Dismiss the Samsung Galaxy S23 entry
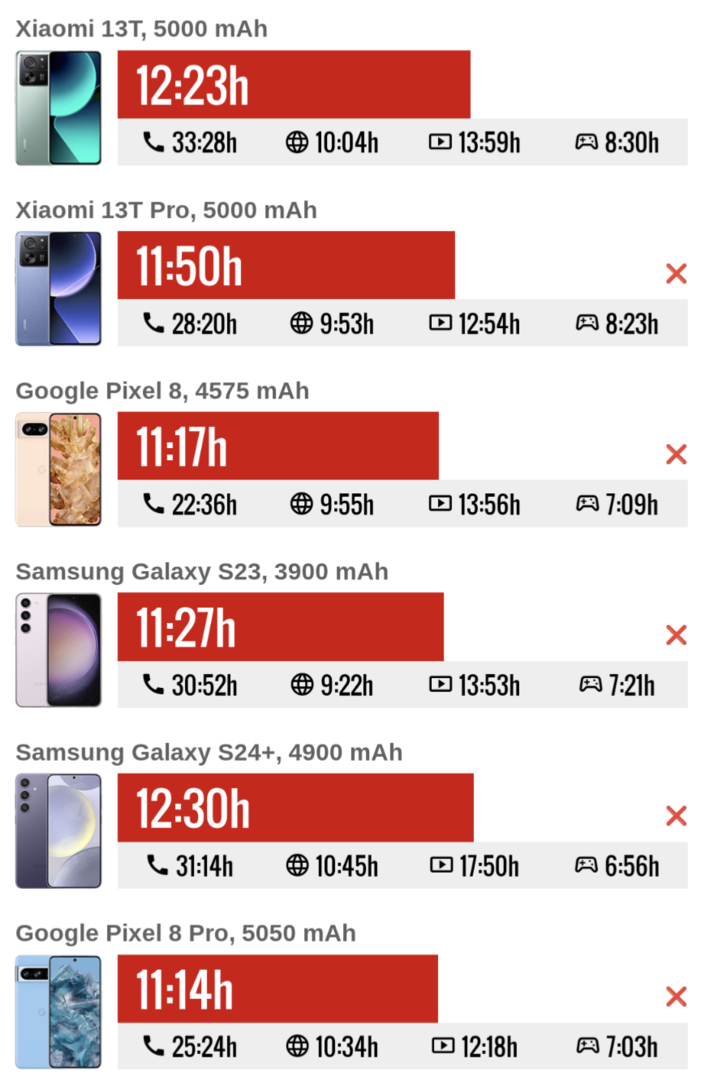This screenshot has width=701, height=1080. click(x=676, y=635)
